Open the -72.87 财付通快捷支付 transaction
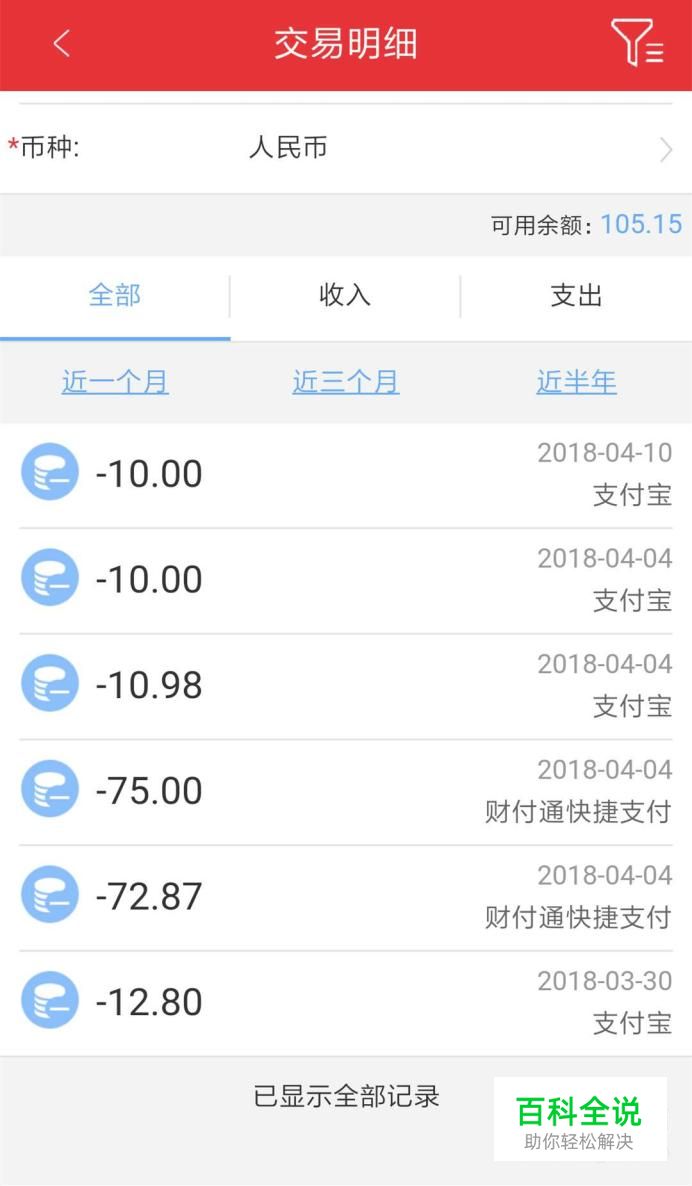The width and height of the screenshot is (692, 1186). pyautogui.click(x=346, y=899)
